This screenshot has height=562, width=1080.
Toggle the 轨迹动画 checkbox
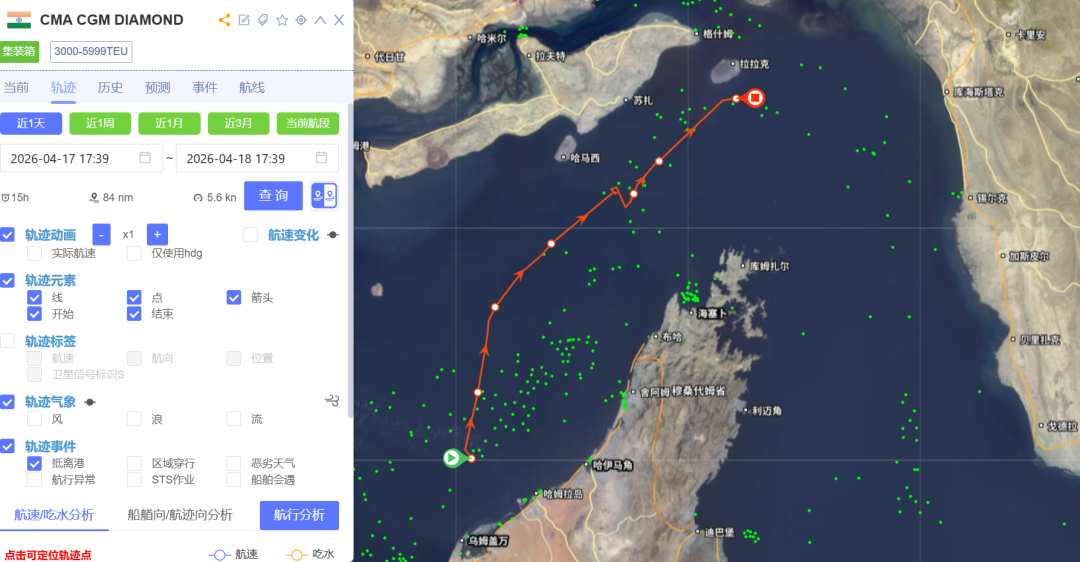point(8,234)
